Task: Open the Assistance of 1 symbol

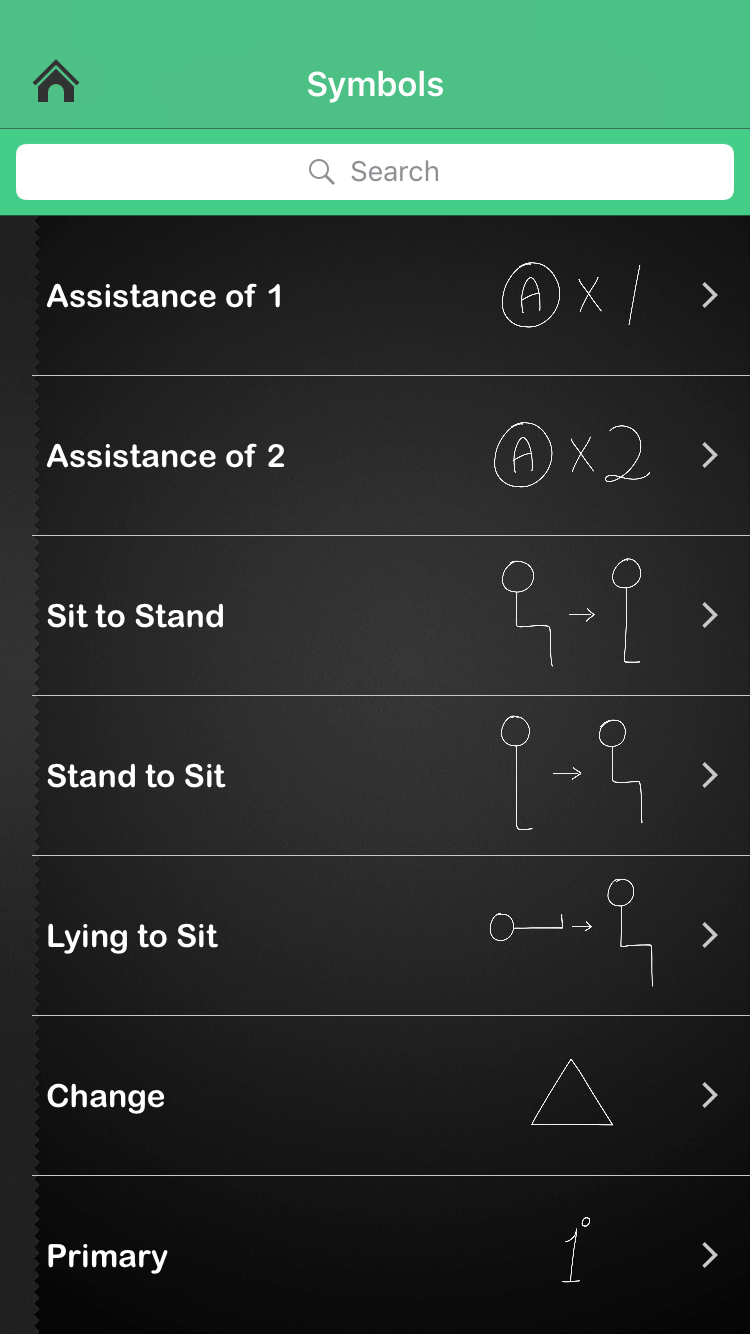Action: click(x=390, y=296)
